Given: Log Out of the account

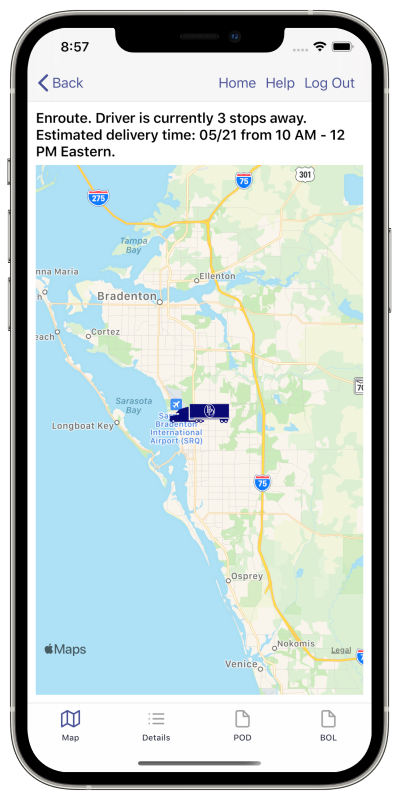Looking at the screenshot, I should [x=330, y=83].
